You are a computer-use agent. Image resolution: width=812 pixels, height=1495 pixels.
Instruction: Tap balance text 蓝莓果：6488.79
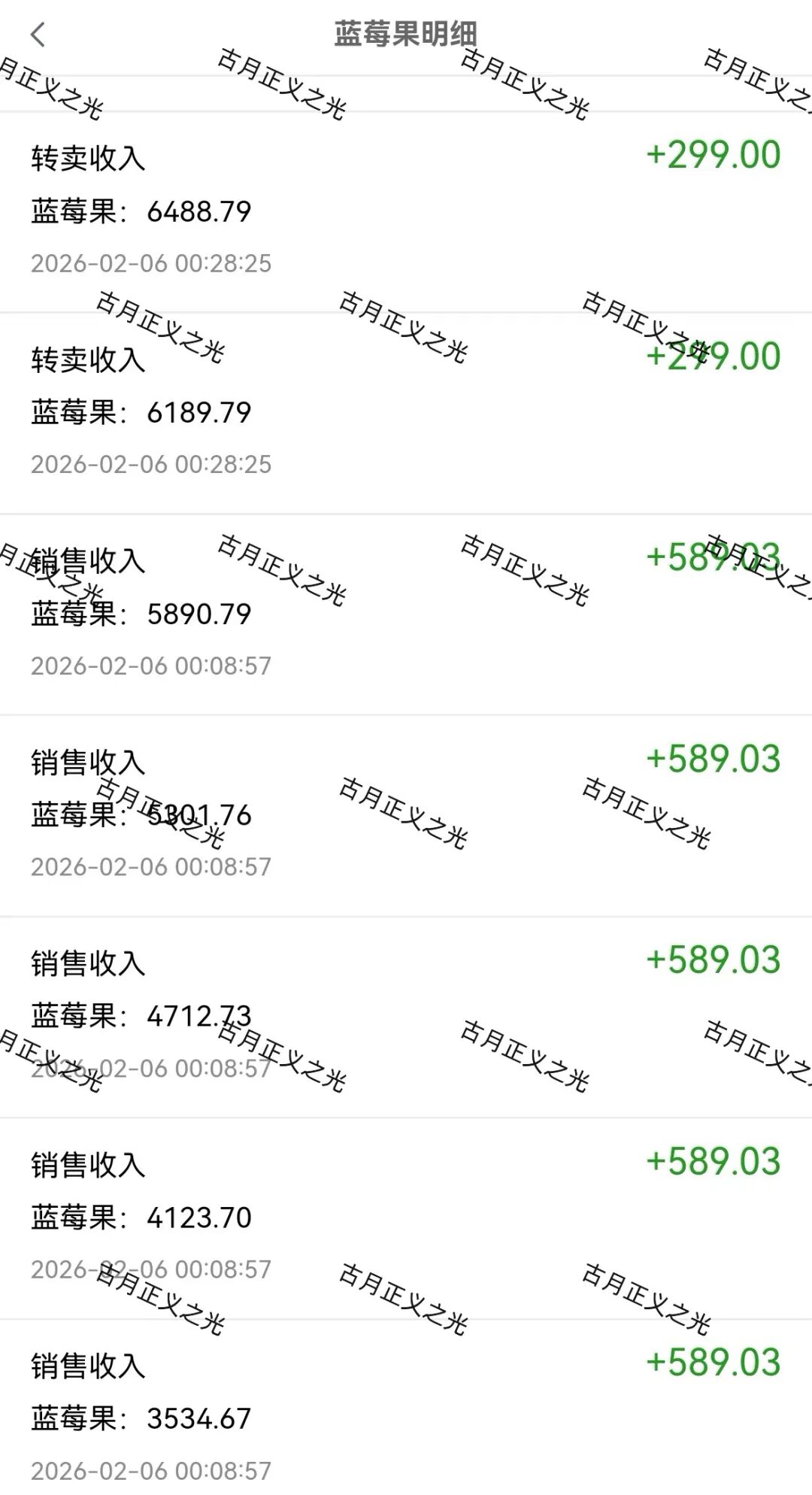[143, 213]
